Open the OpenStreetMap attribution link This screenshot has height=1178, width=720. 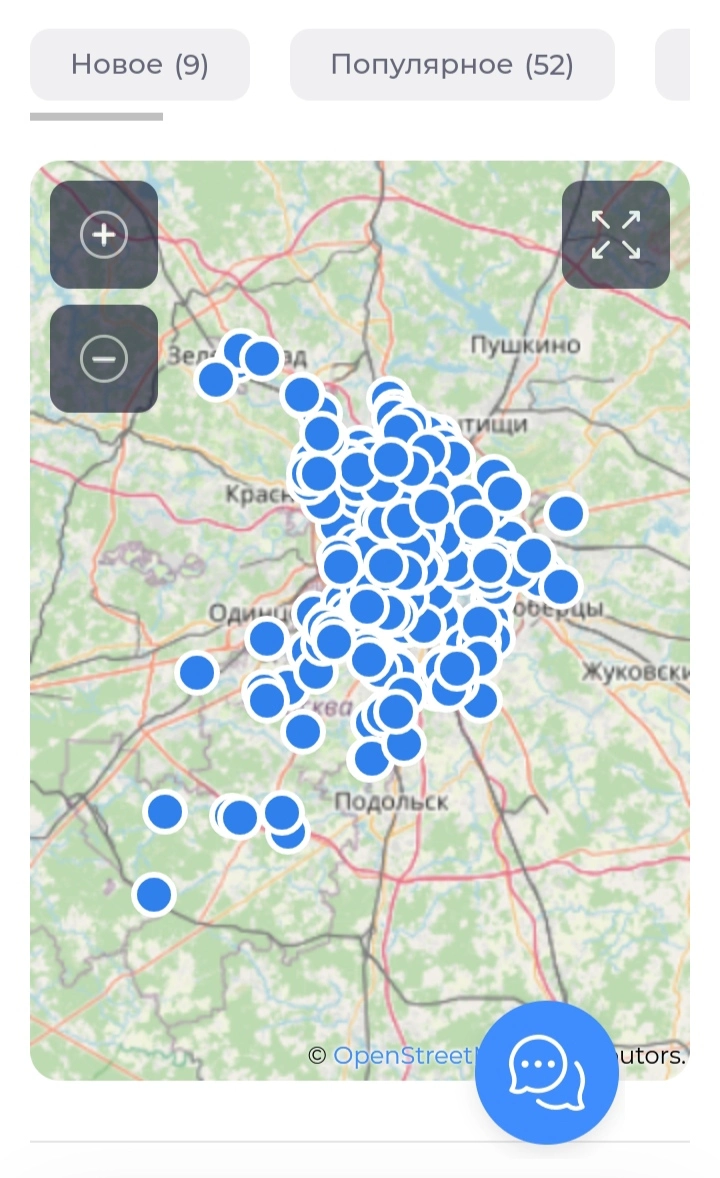pyautogui.click(x=403, y=1055)
